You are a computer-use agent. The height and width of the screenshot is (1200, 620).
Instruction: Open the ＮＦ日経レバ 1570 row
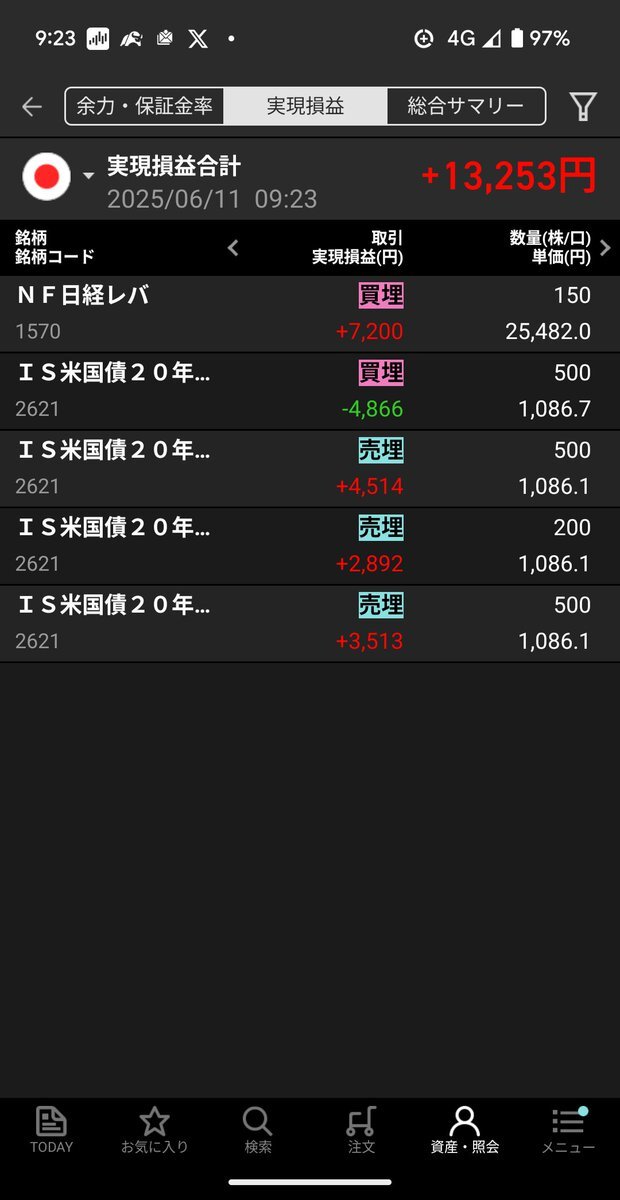click(x=310, y=314)
